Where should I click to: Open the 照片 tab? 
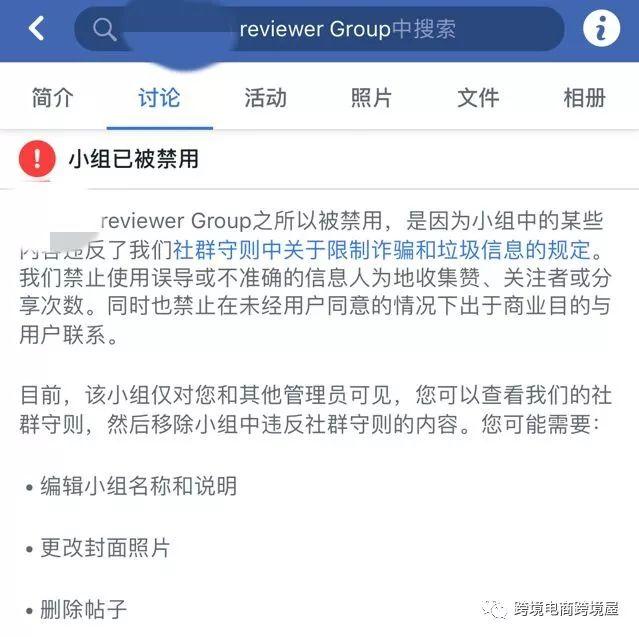[x=372, y=97]
